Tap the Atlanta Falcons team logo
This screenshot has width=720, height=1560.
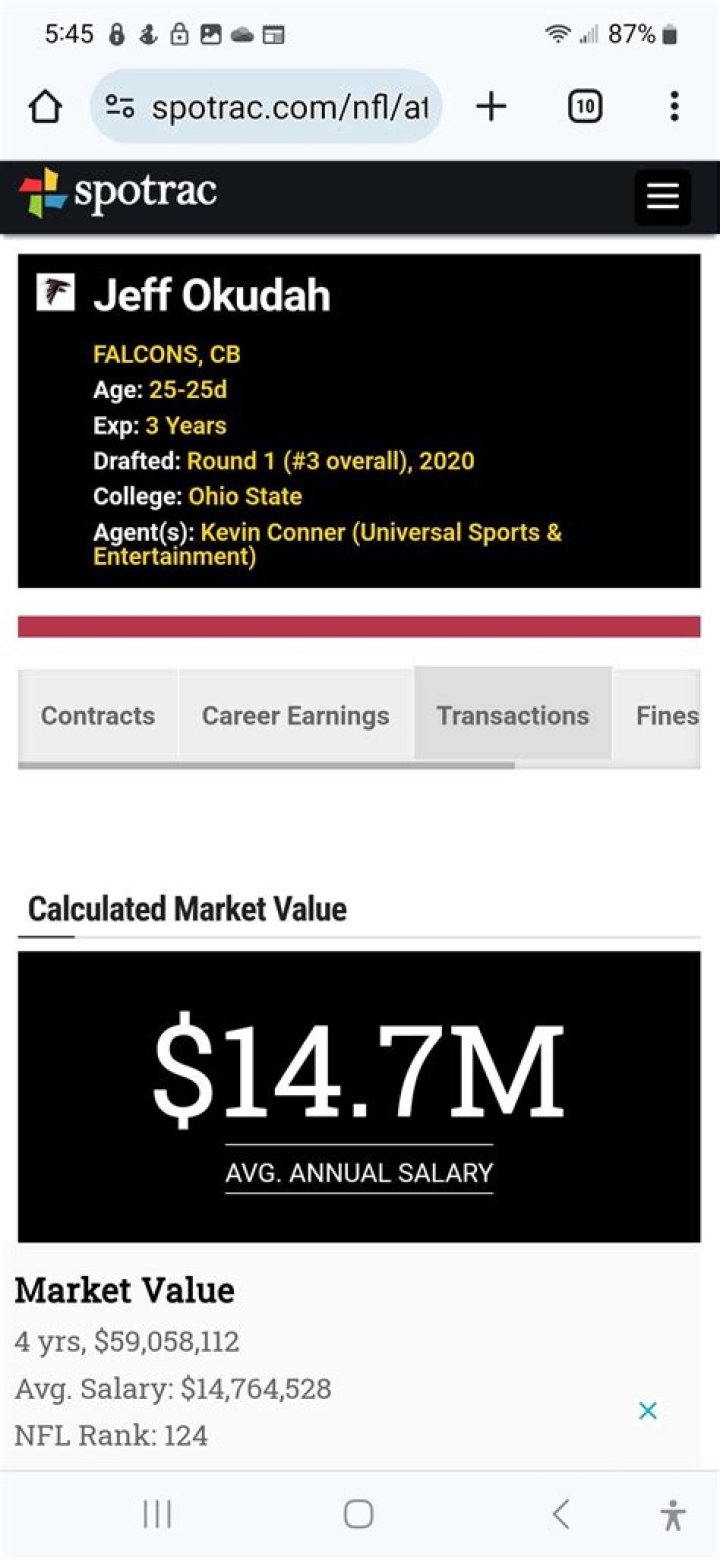click(x=56, y=291)
